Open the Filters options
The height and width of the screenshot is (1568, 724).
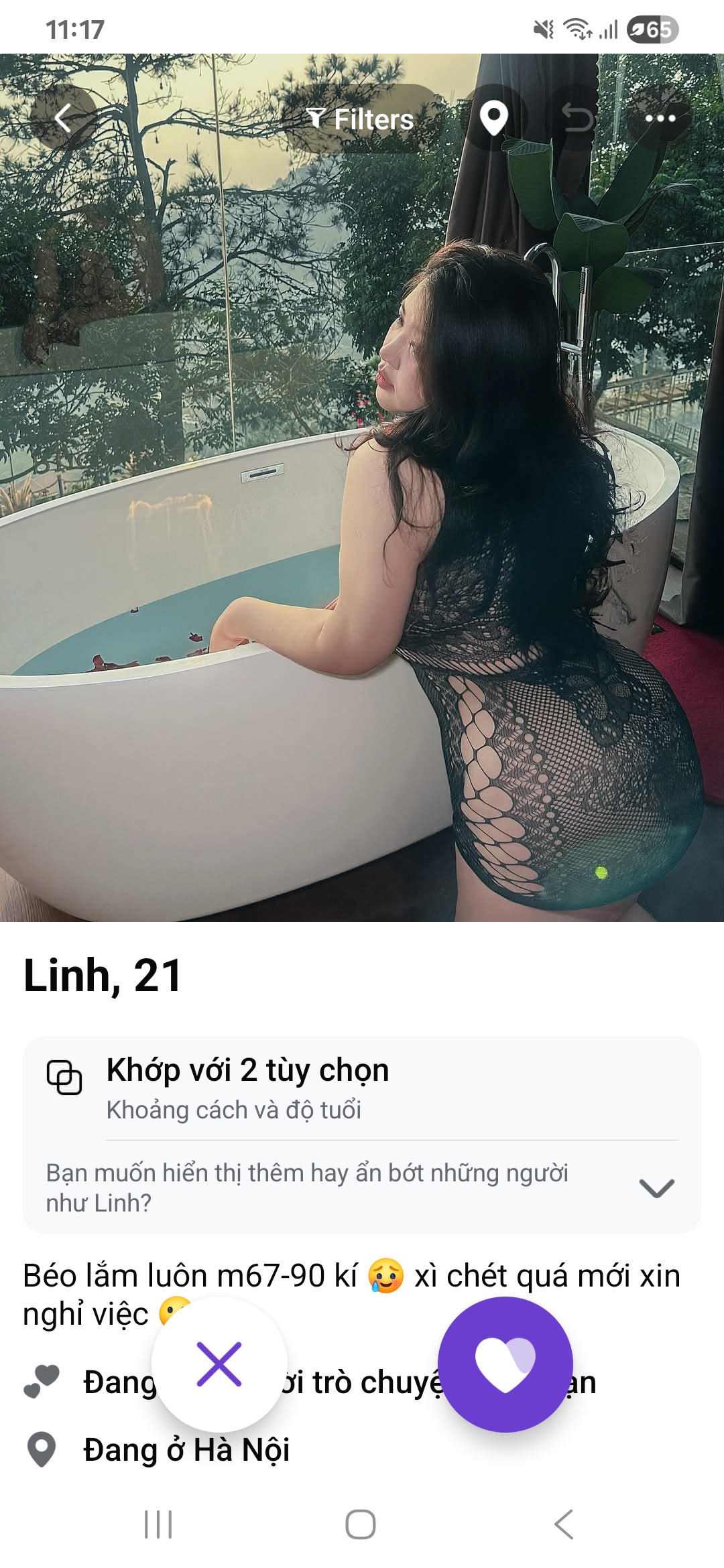tap(360, 119)
